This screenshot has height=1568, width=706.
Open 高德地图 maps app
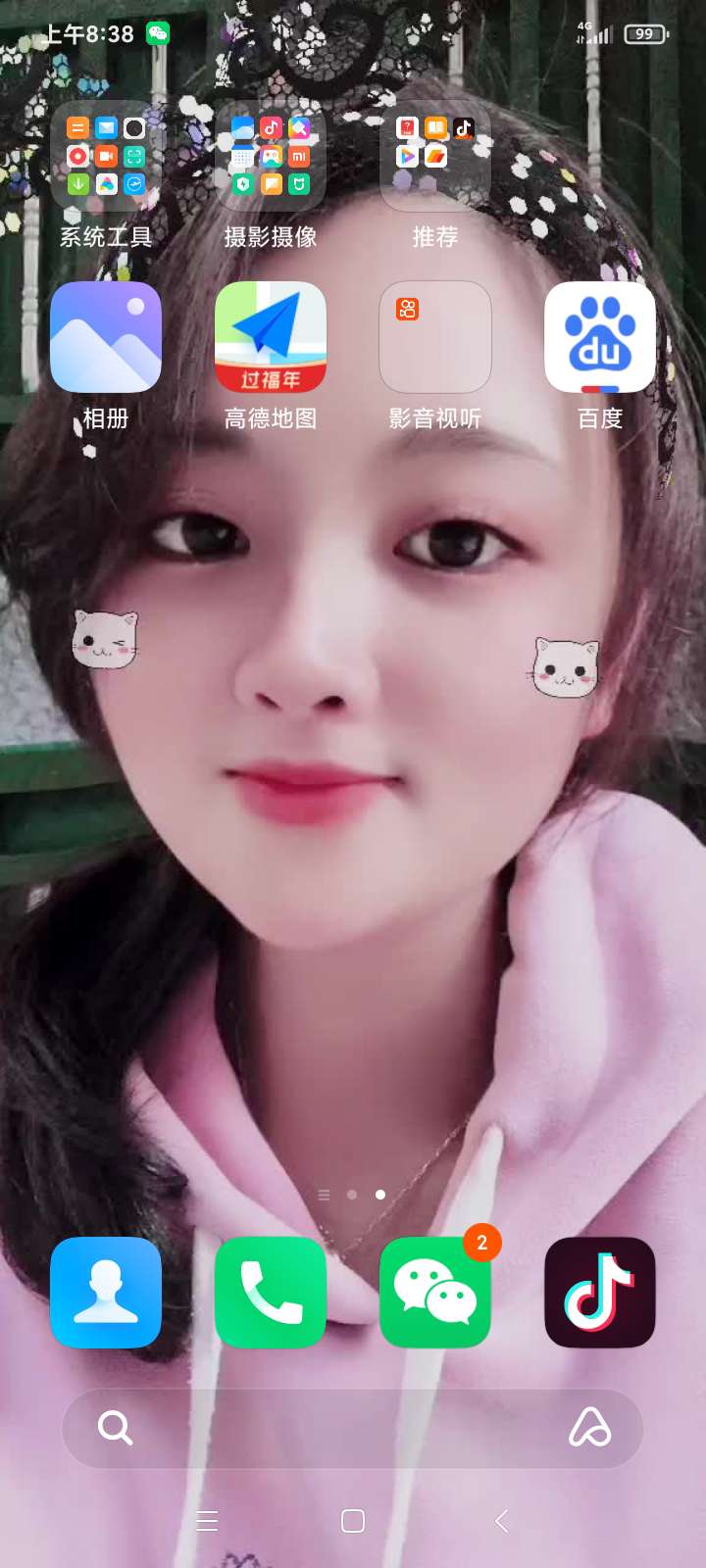point(271,337)
